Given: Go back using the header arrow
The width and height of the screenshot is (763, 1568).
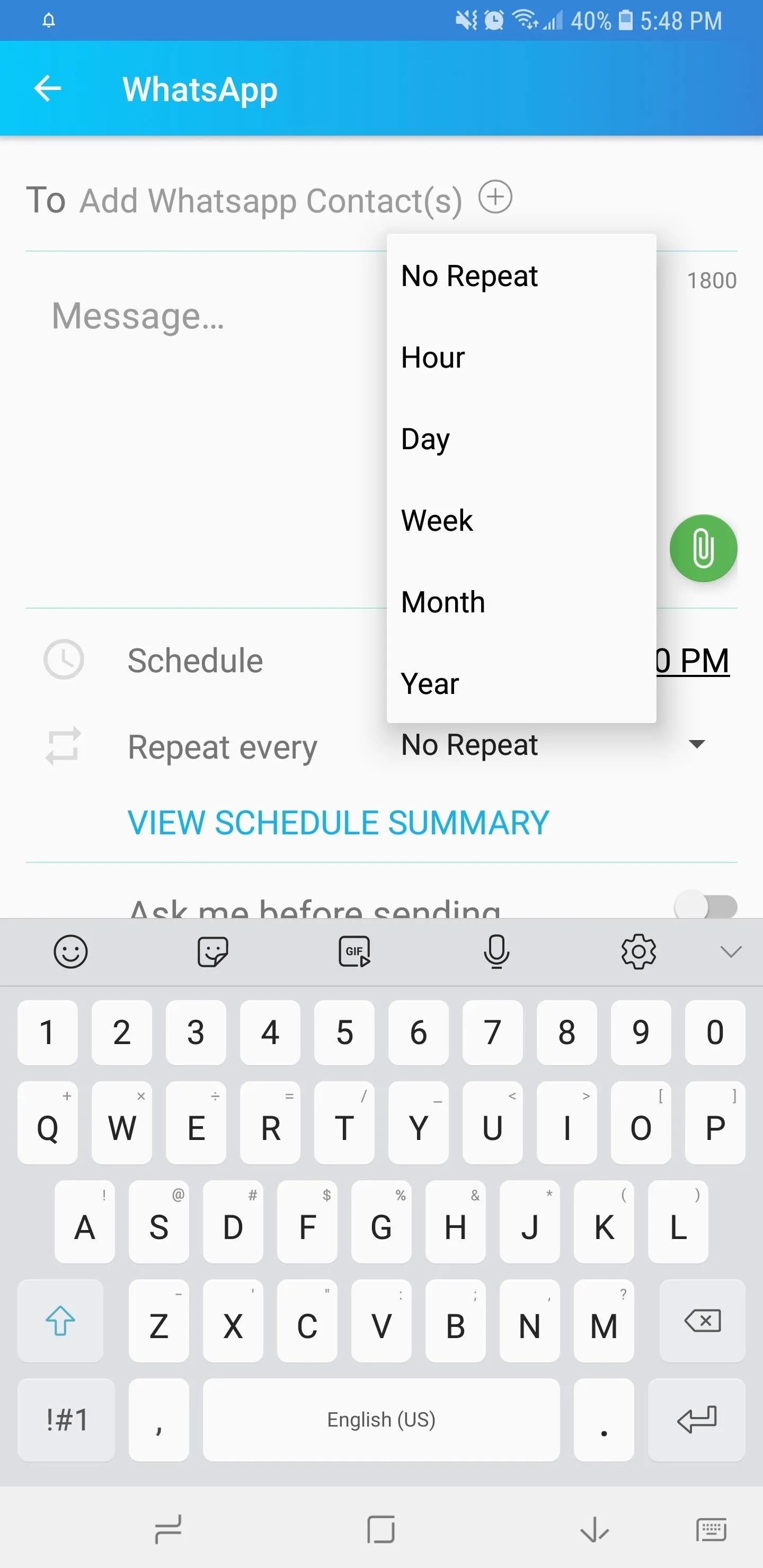Looking at the screenshot, I should tap(48, 89).
